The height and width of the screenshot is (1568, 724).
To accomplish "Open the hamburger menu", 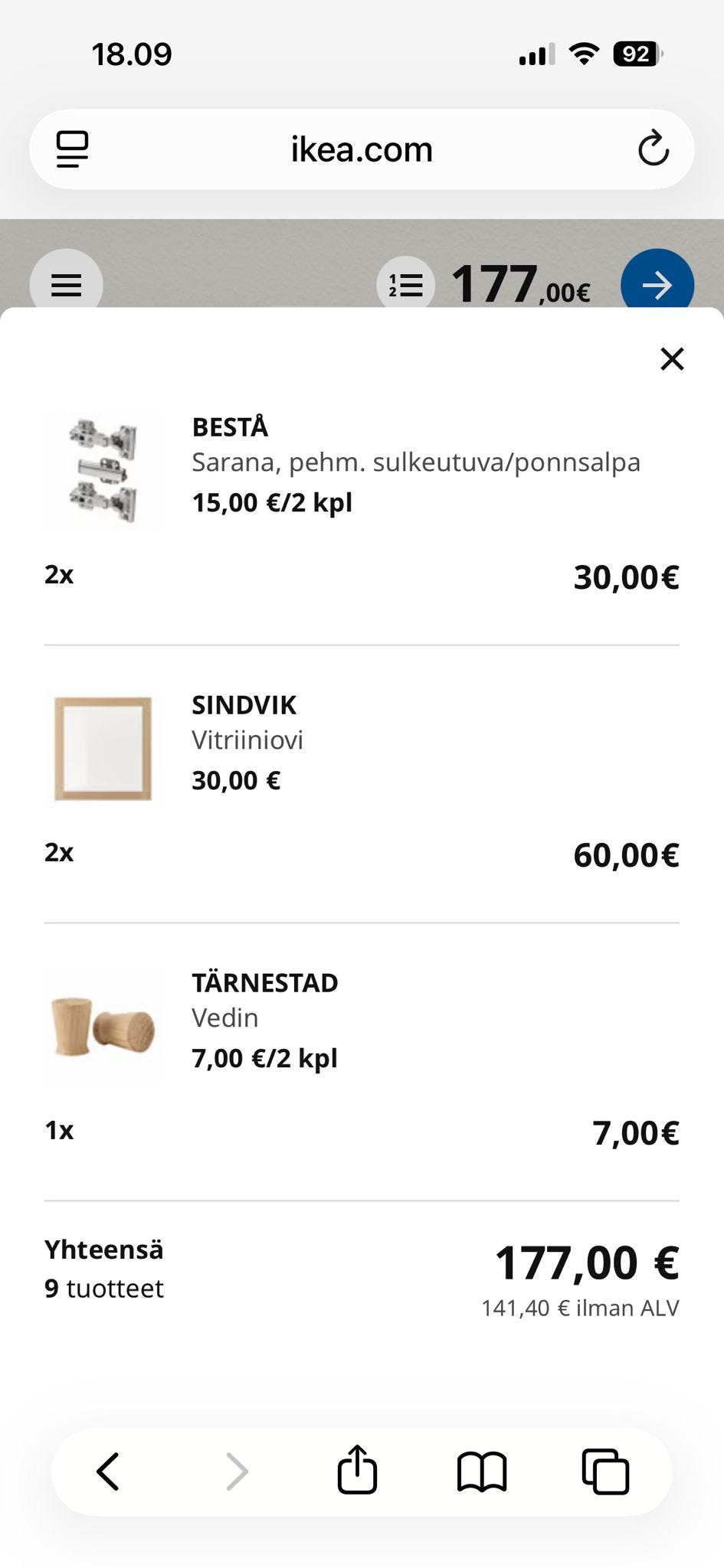I will (x=67, y=284).
